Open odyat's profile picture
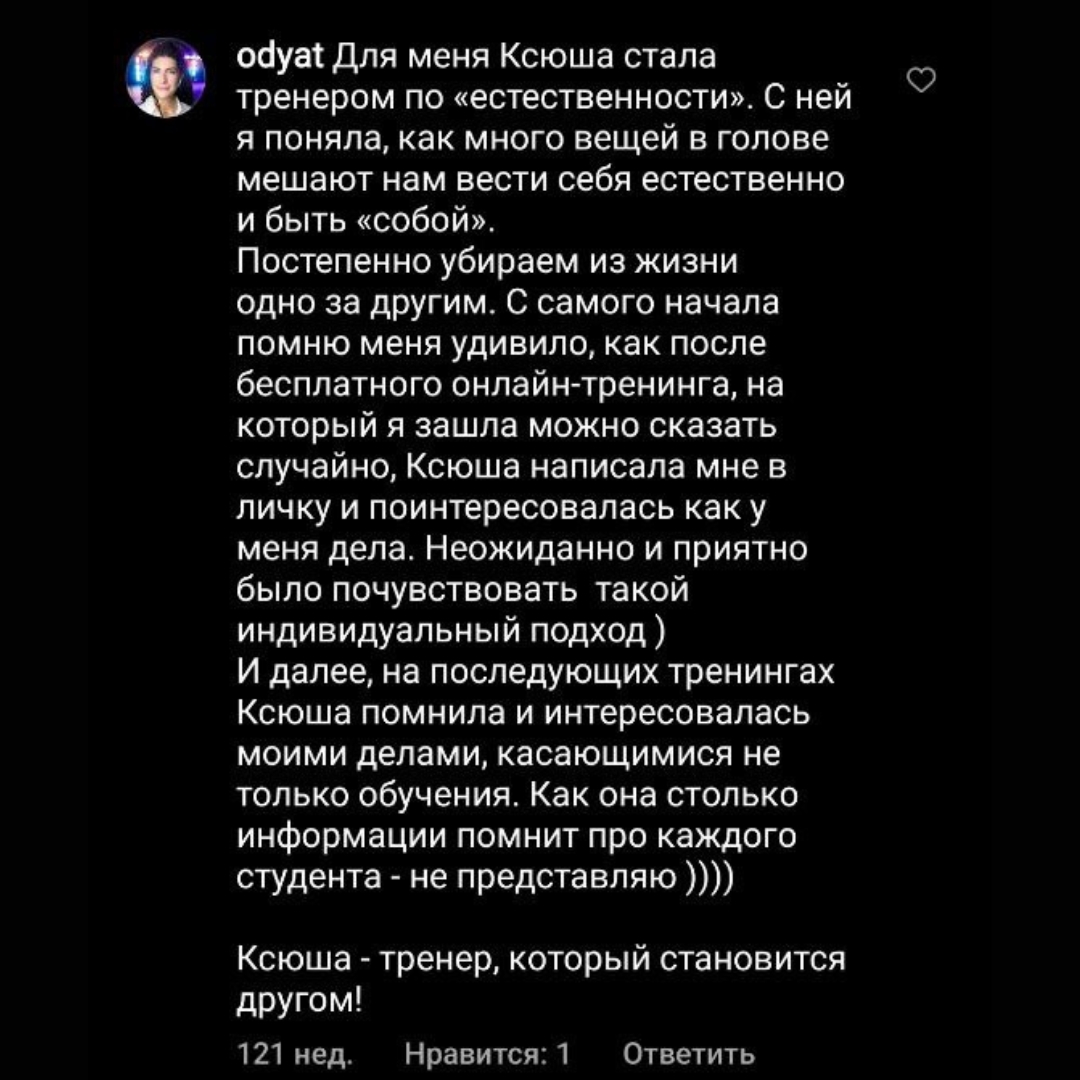Screen dimensions: 1080x1080 coord(165,80)
